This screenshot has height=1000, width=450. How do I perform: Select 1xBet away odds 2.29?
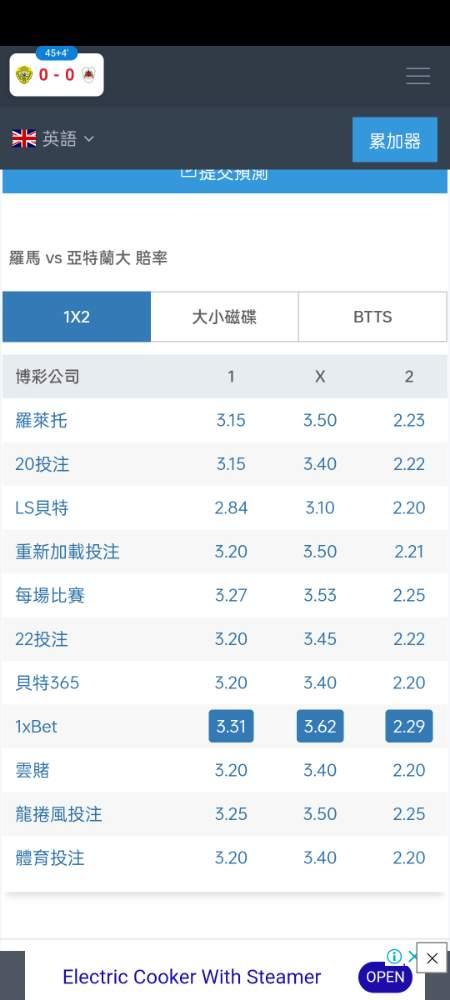(409, 726)
